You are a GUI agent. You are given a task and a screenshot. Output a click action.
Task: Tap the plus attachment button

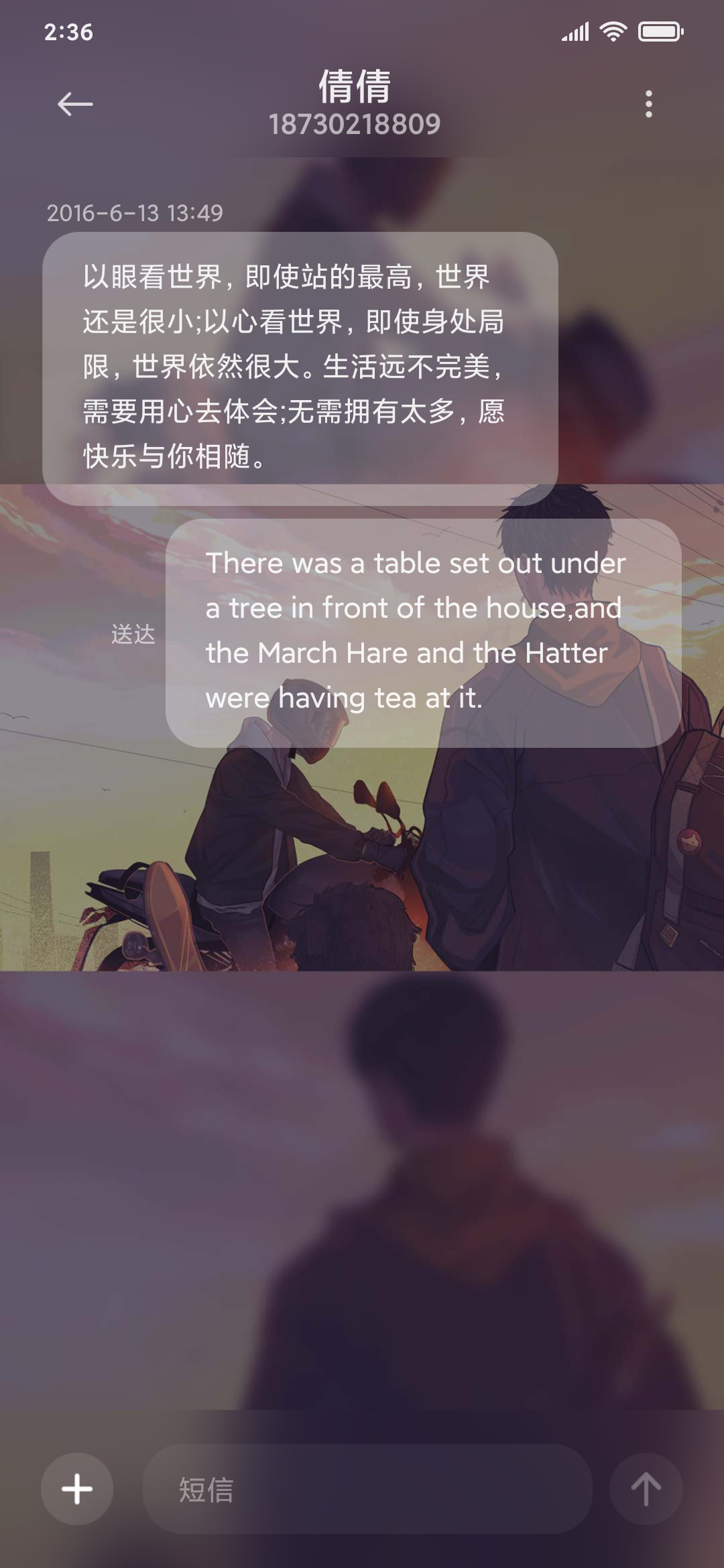[x=77, y=1489]
